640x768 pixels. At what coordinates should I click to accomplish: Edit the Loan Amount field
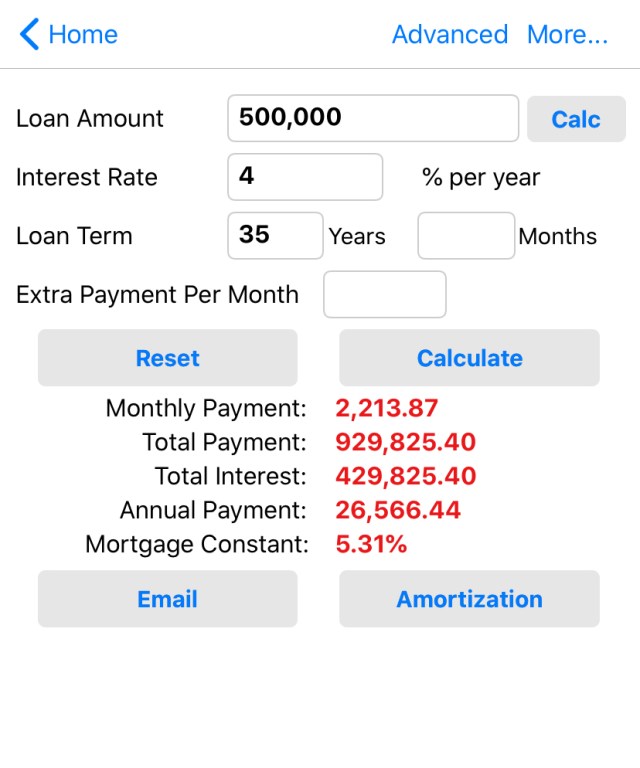373,118
